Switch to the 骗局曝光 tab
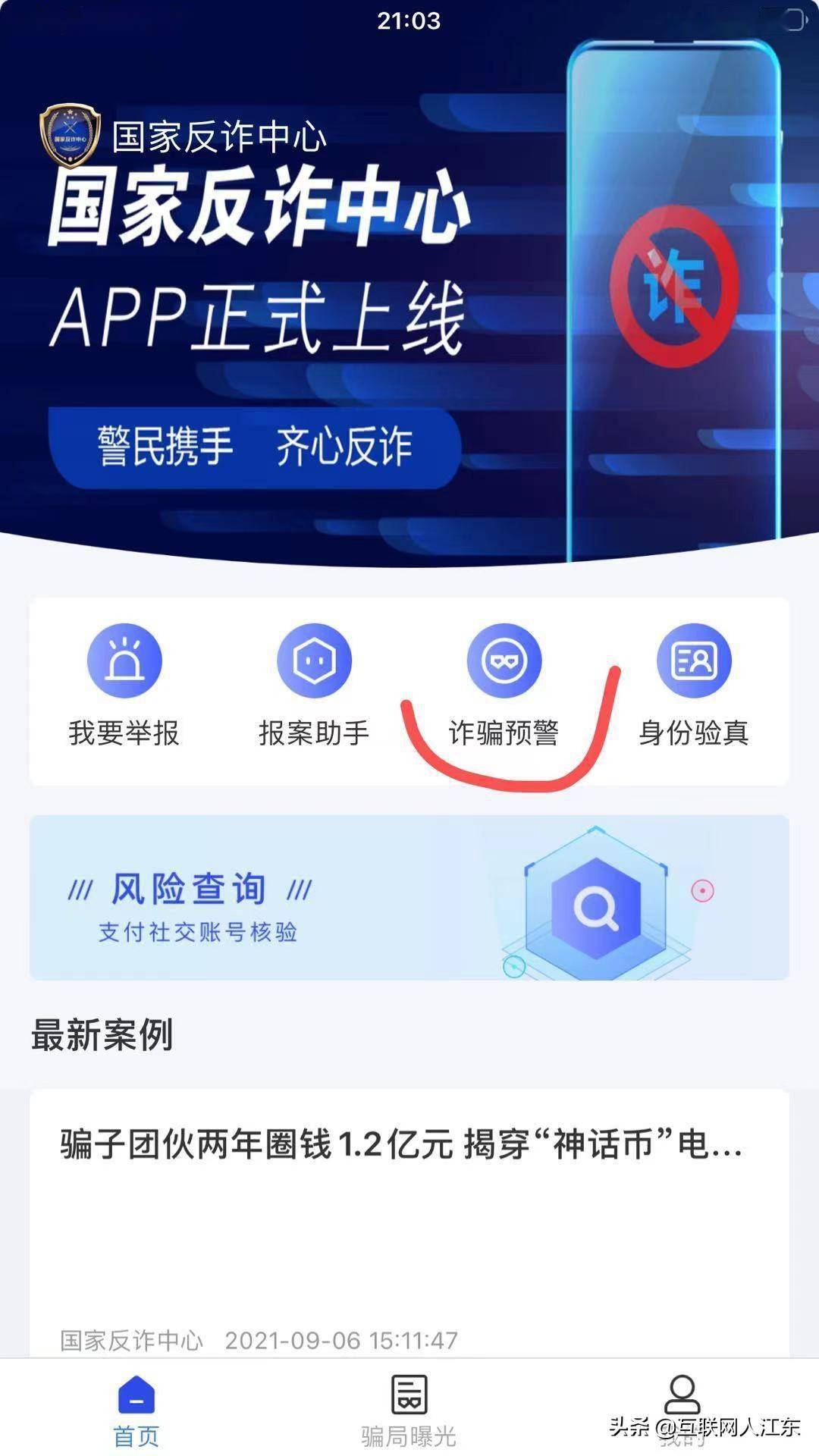The height and width of the screenshot is (1456, 819). [409, 1411]
